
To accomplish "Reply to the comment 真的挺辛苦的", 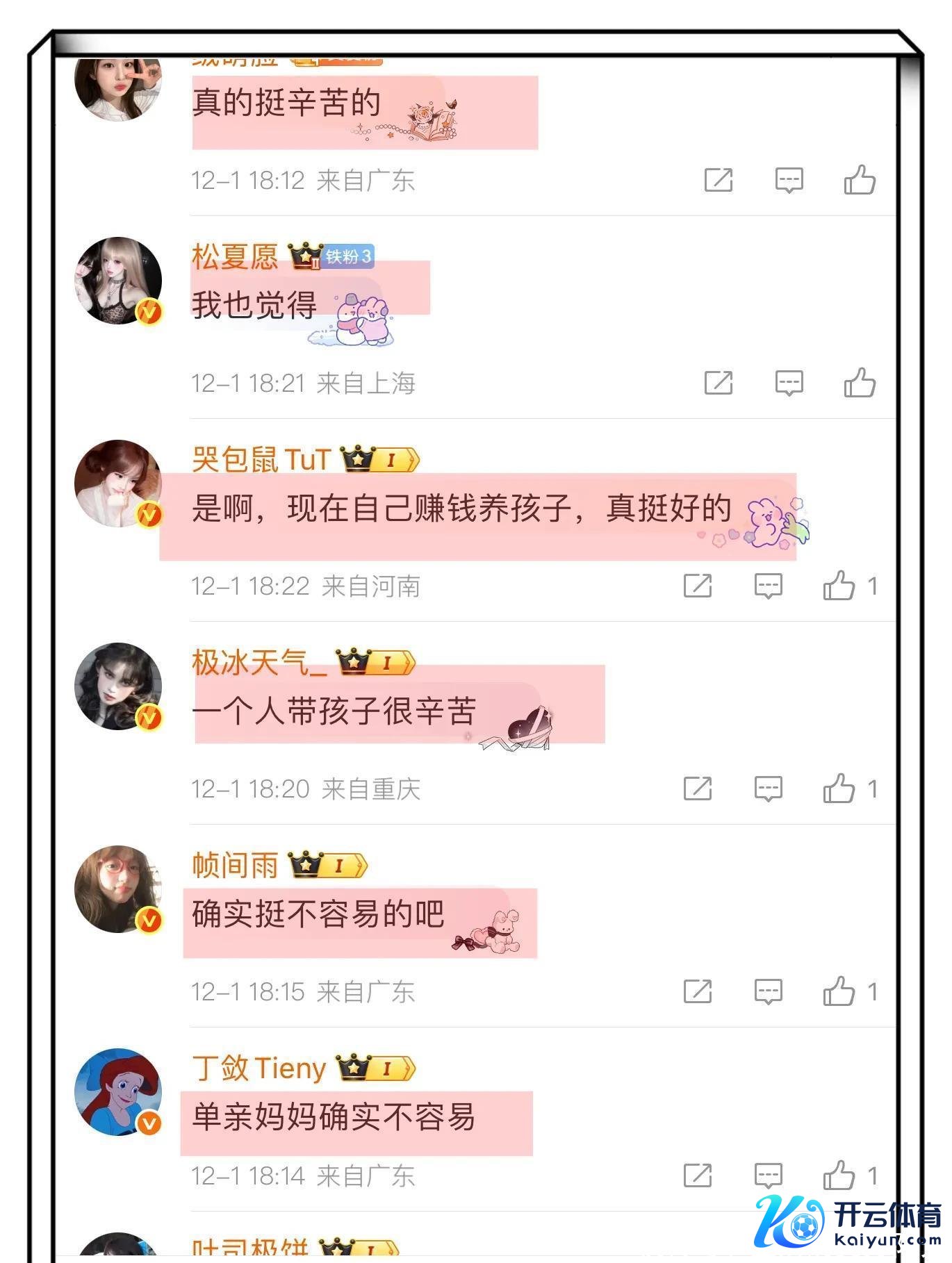I will click(789, 180).
